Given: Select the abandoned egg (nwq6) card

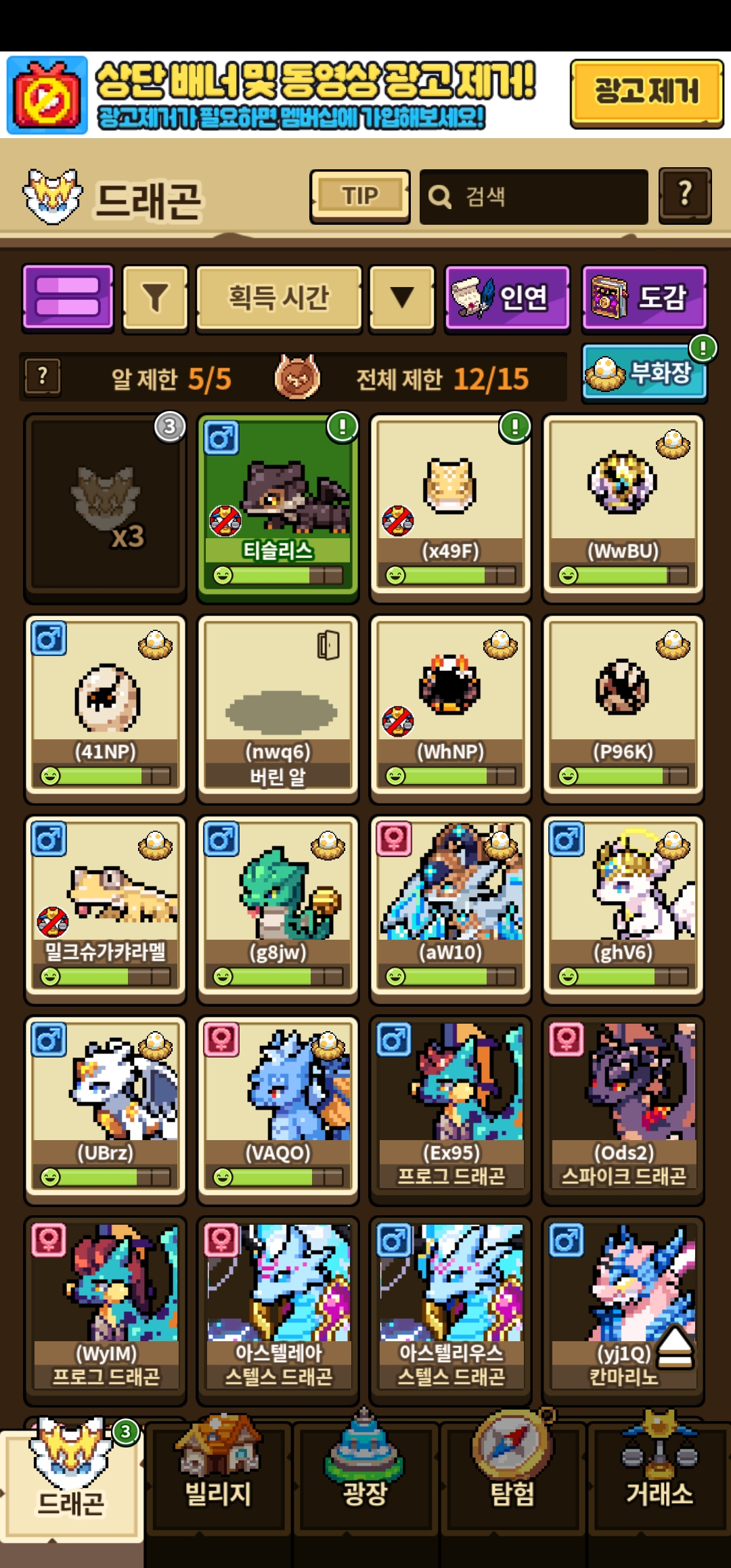Looking at the screenshot, I should [x=278, y=704].
